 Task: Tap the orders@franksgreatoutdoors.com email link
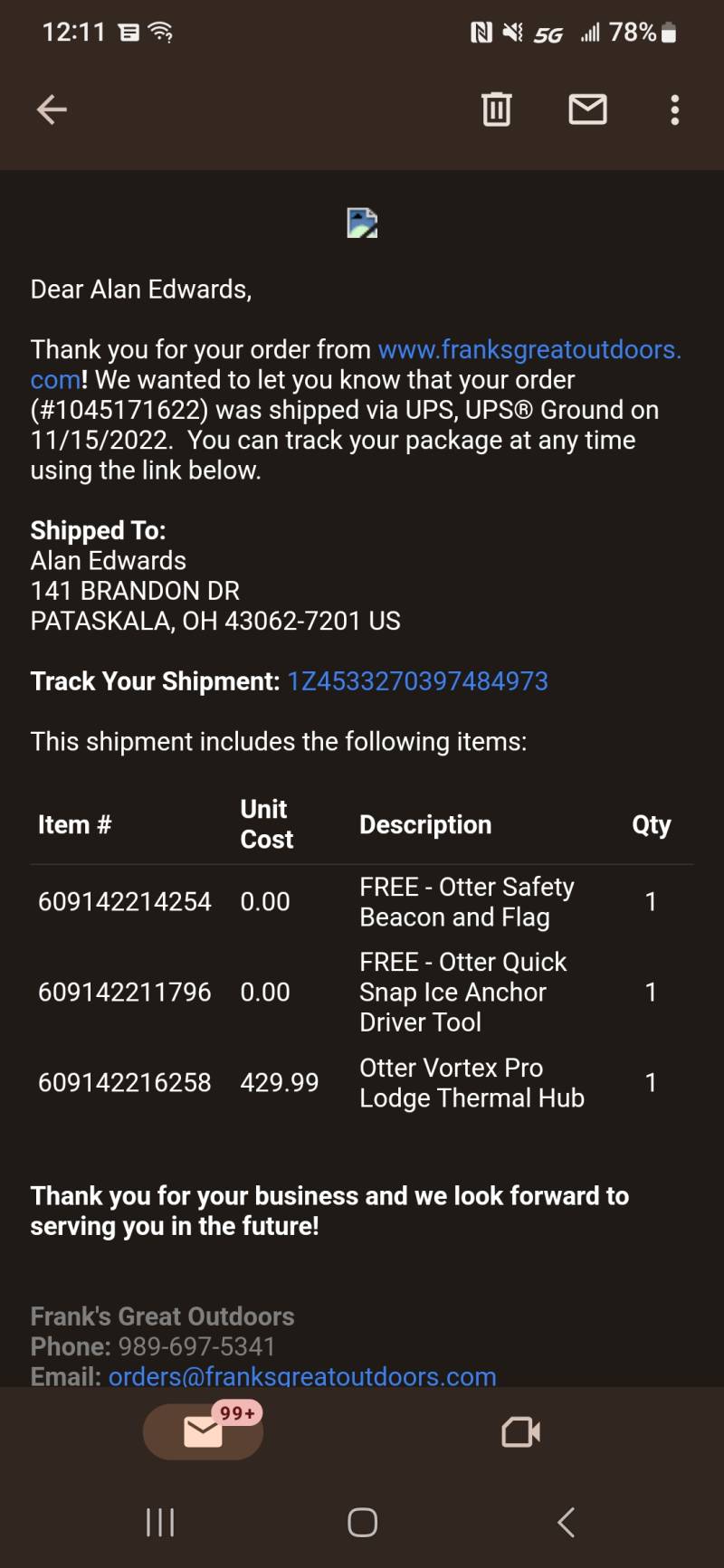pos(302,1376)
